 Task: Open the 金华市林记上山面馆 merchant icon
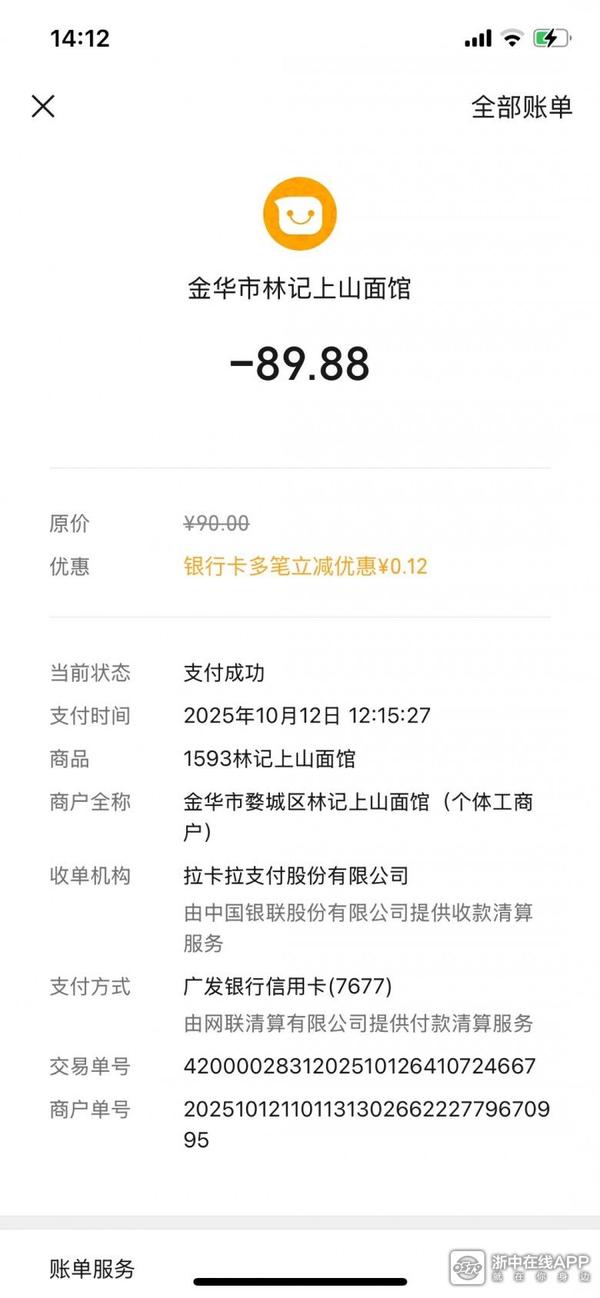pos(299,213)
